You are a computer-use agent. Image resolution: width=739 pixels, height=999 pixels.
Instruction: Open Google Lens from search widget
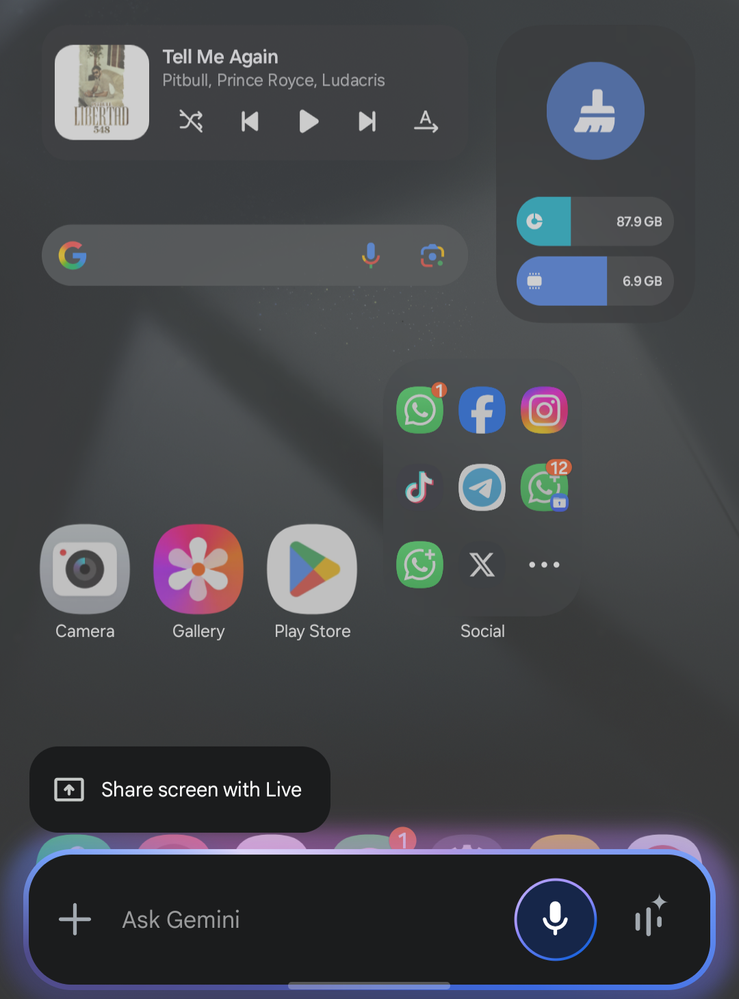coord(432,256)
